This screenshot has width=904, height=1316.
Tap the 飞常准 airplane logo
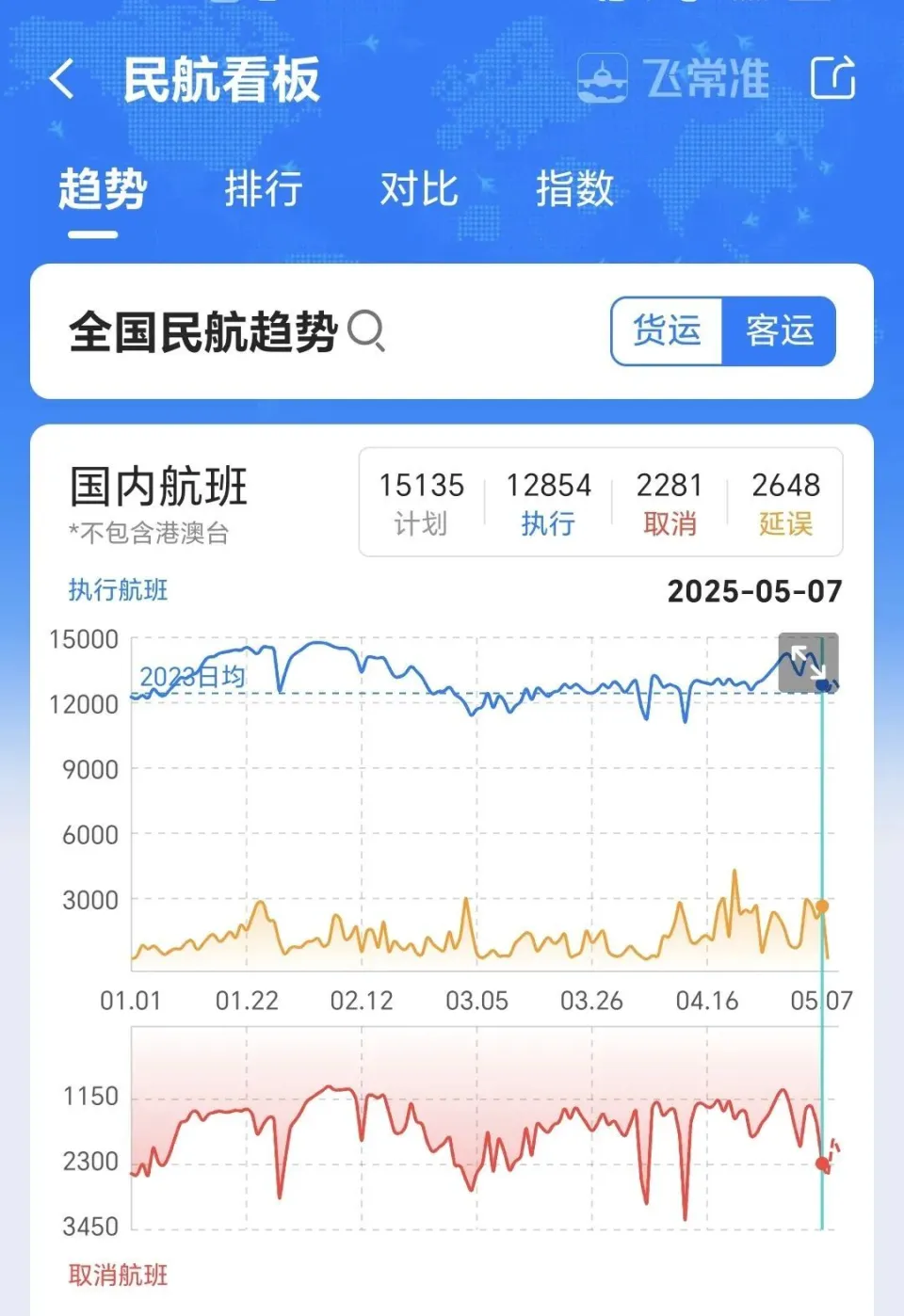point(604,80)
